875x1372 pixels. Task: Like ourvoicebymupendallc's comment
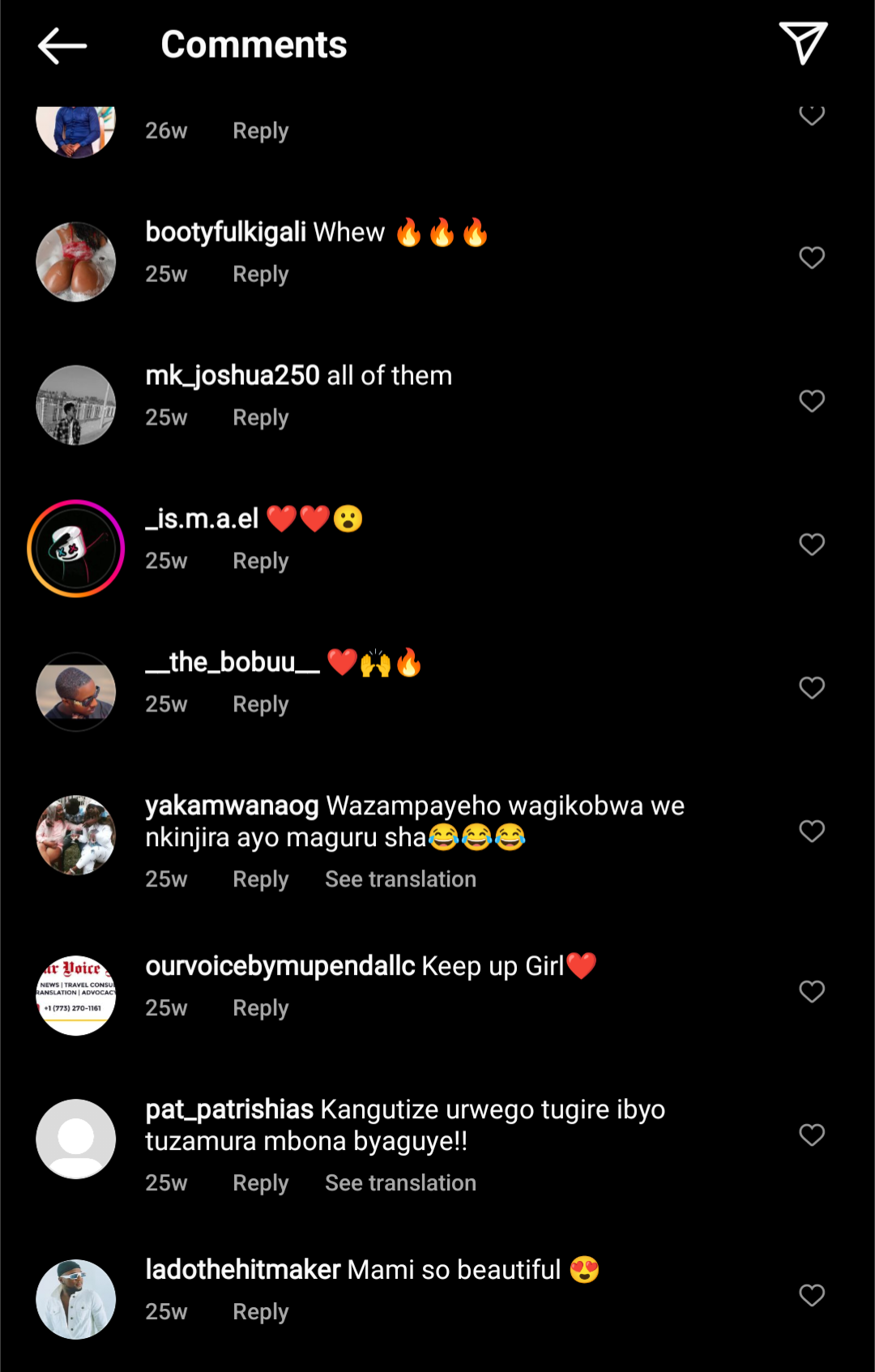click(x=811, y=992)
